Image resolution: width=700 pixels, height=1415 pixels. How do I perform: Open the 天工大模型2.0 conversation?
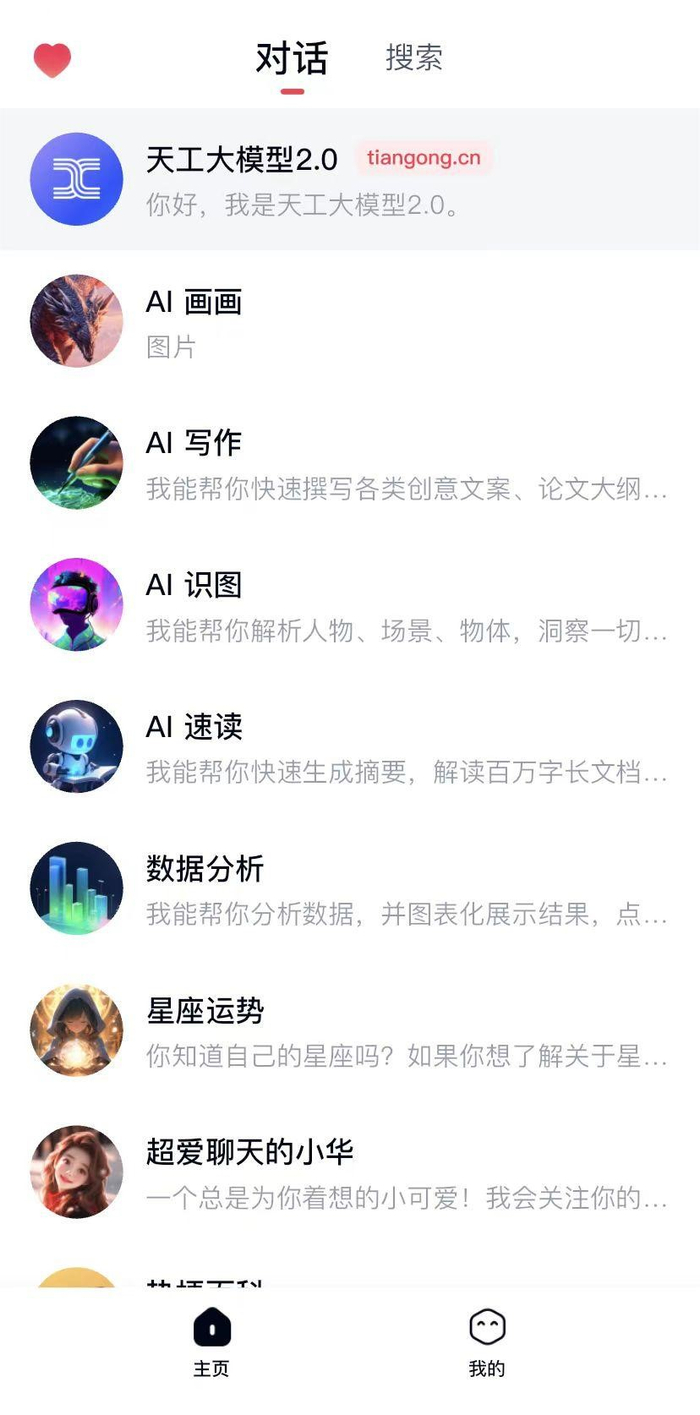point(350,180)
